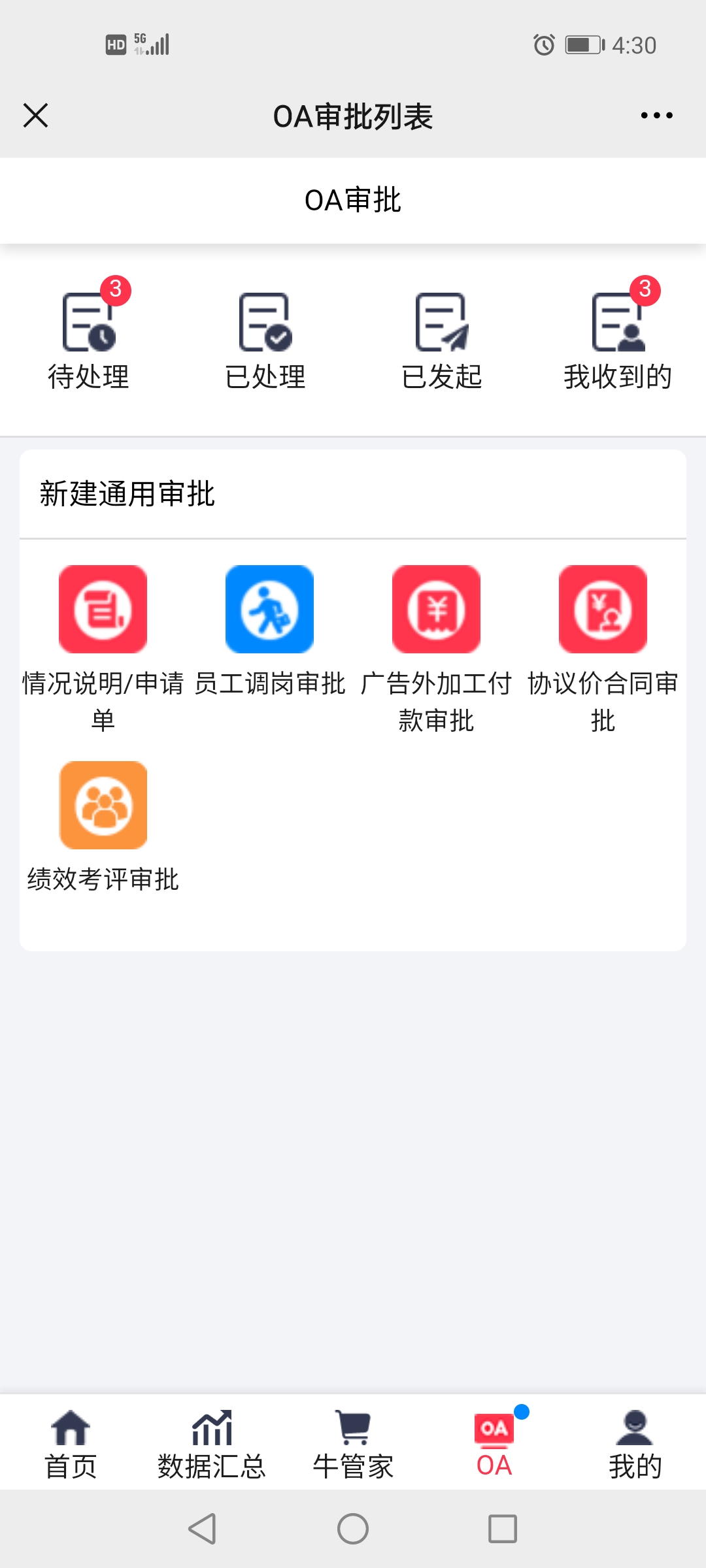Start 员工调岗审批 request
The image size is (706, 1568).
tap(269, 610)
